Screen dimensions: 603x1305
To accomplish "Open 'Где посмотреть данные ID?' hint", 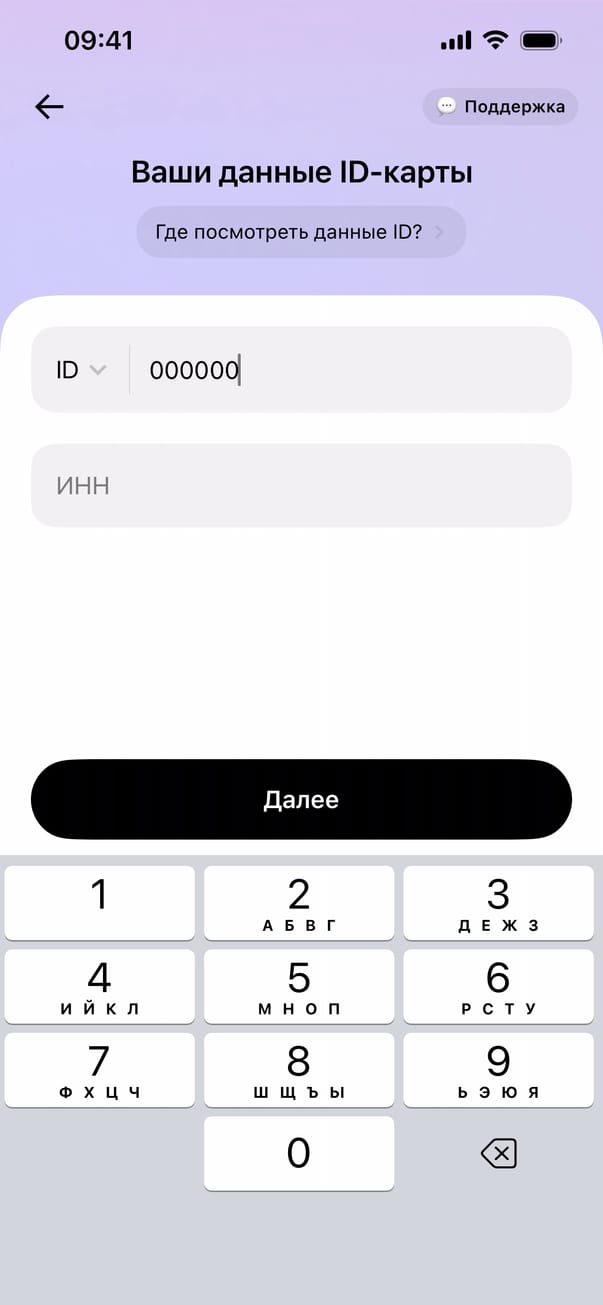I will (301, 232).
